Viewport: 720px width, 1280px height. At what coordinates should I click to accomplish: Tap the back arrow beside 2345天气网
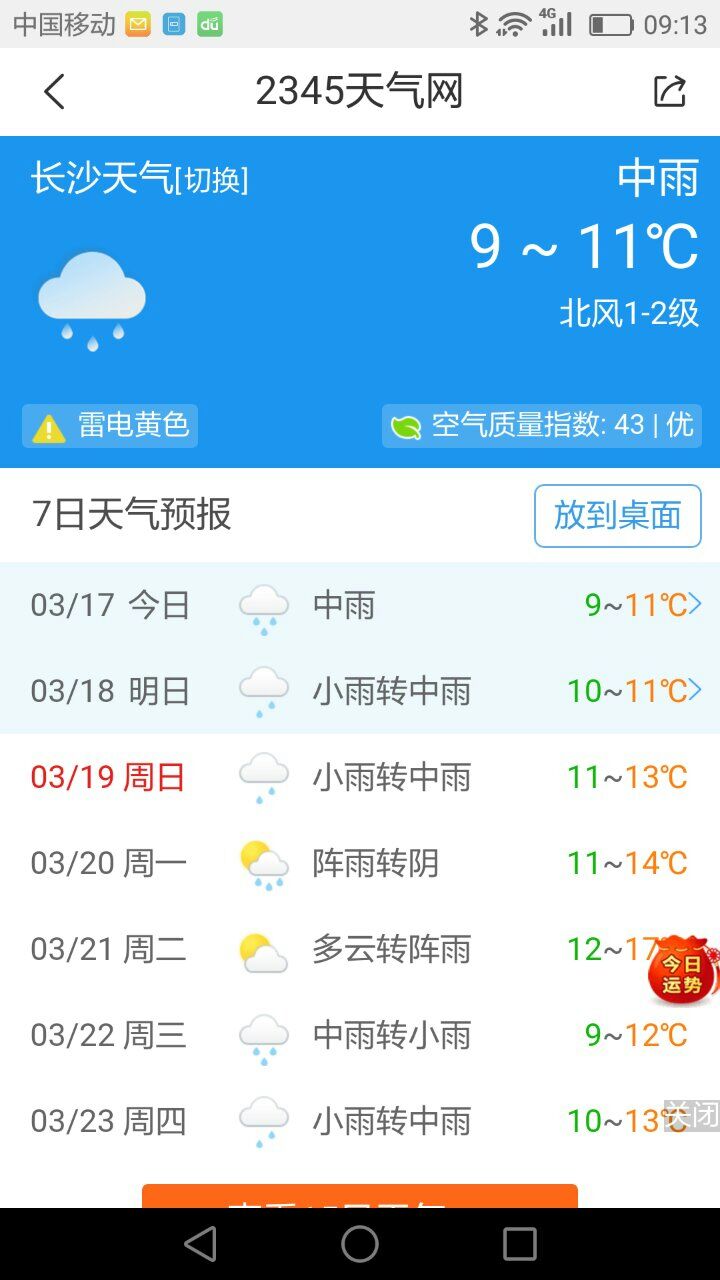[x=53, y=90]
